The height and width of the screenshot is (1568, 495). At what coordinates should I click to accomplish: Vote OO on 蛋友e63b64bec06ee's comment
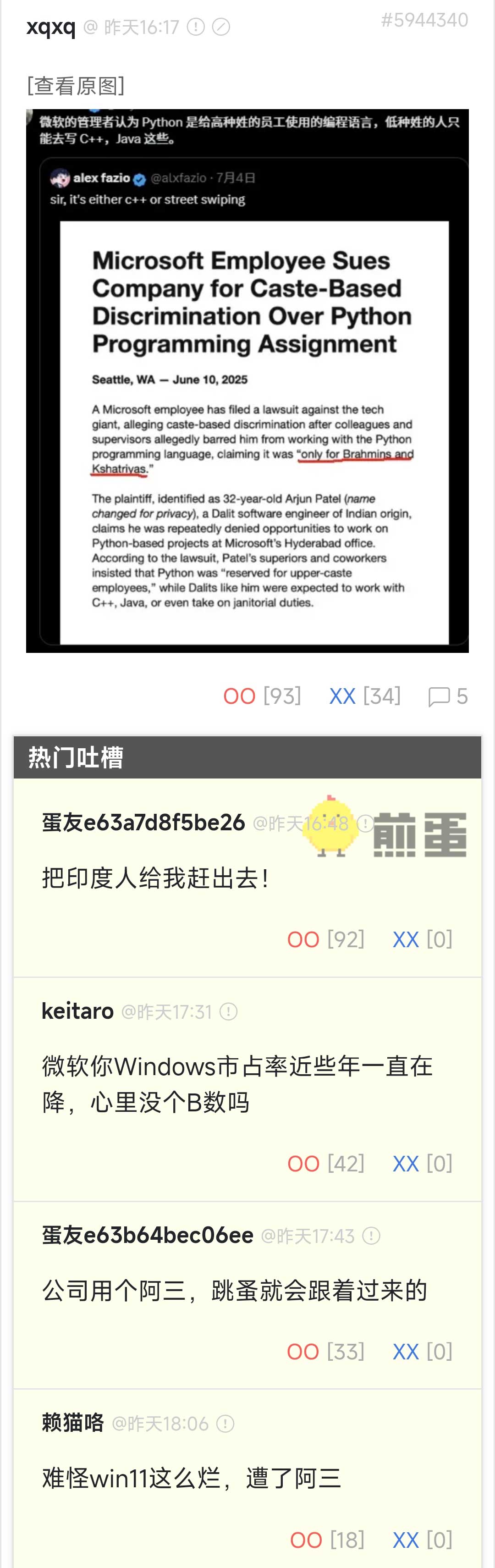(303, 1351)
